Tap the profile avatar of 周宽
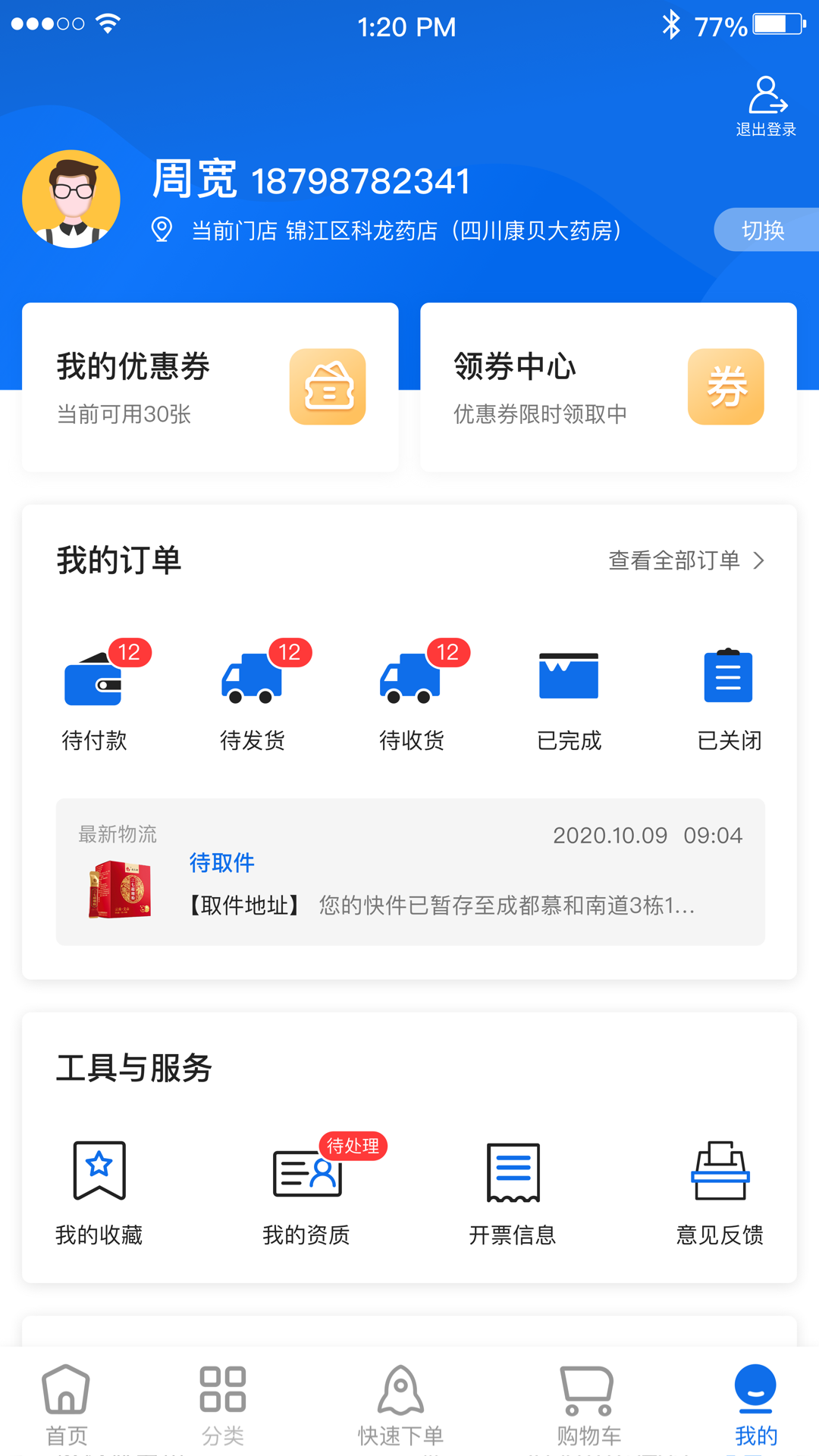The width and height of the screenshot is (819, 1456). pyautogui.click(x=71, y=199)
